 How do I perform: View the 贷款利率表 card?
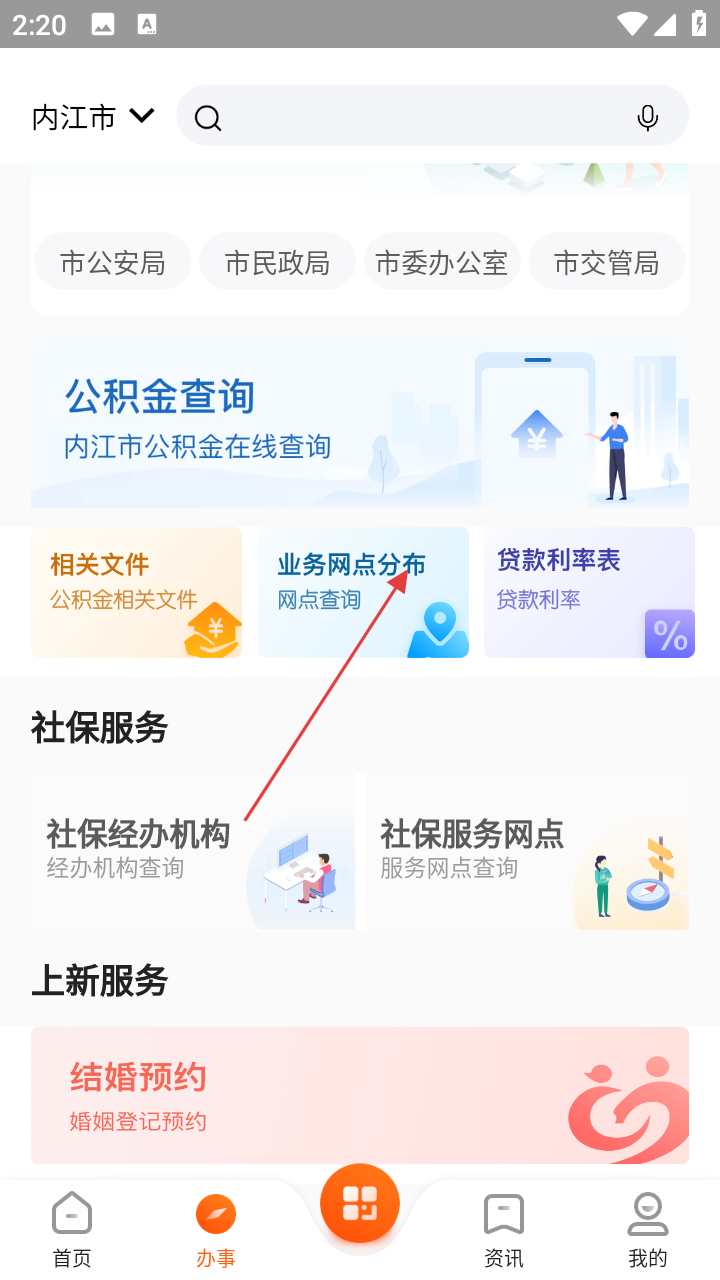[x=589, y=592]
